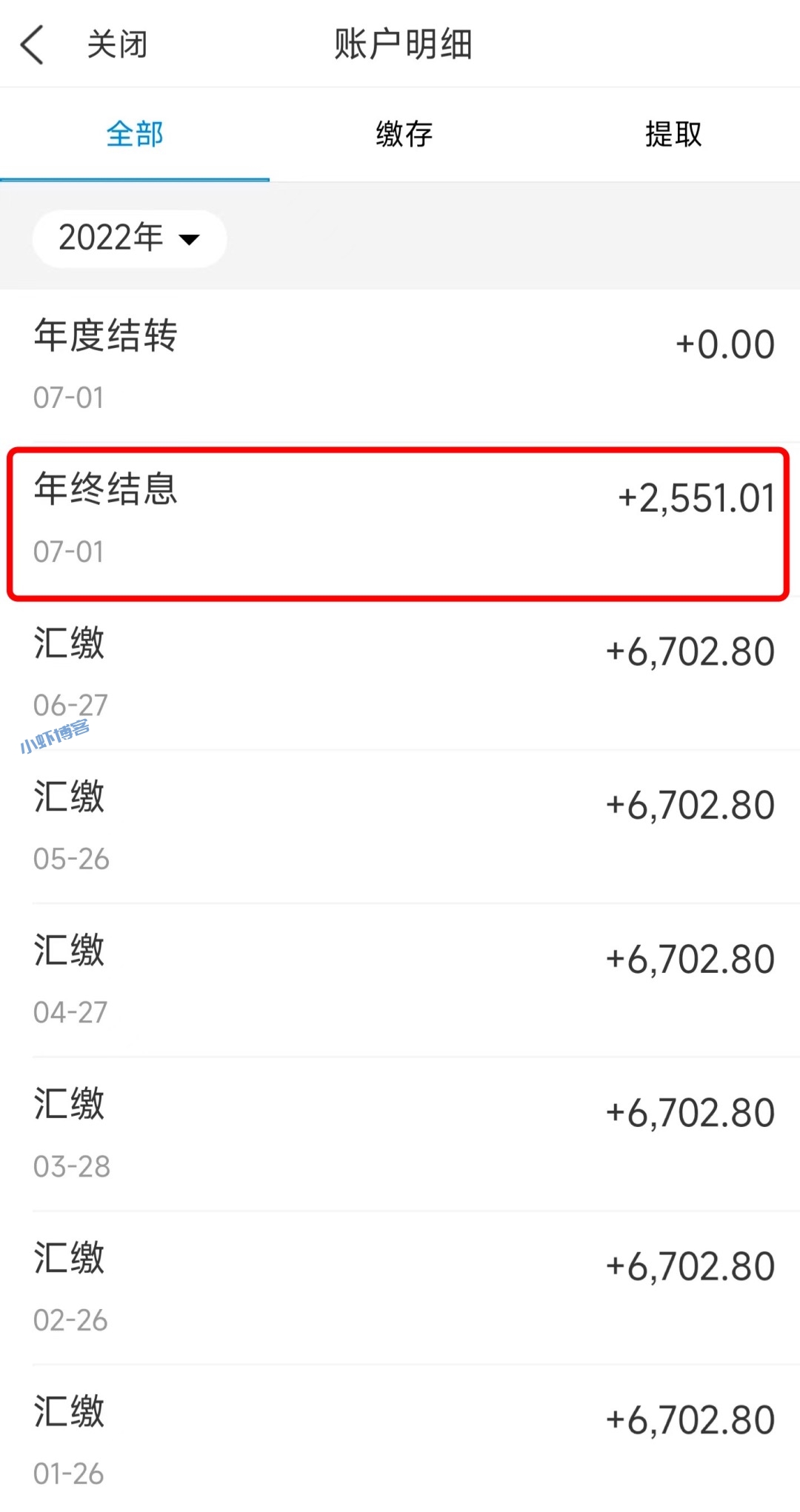Click the 账户明细 page title
800x1512 pixels.
[x=404, y=44]
